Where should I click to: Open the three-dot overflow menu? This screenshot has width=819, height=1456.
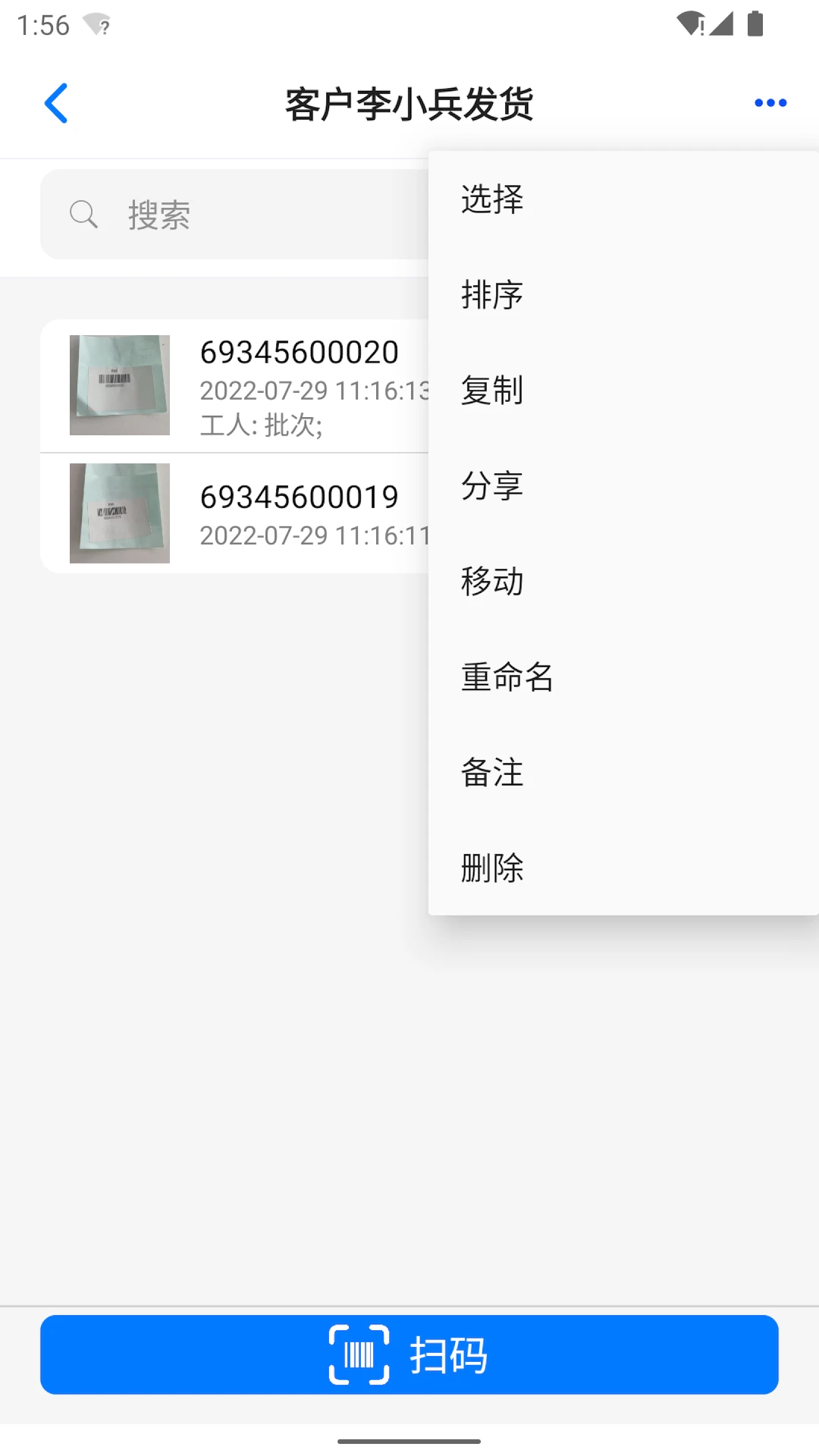(x=770, y=102)
